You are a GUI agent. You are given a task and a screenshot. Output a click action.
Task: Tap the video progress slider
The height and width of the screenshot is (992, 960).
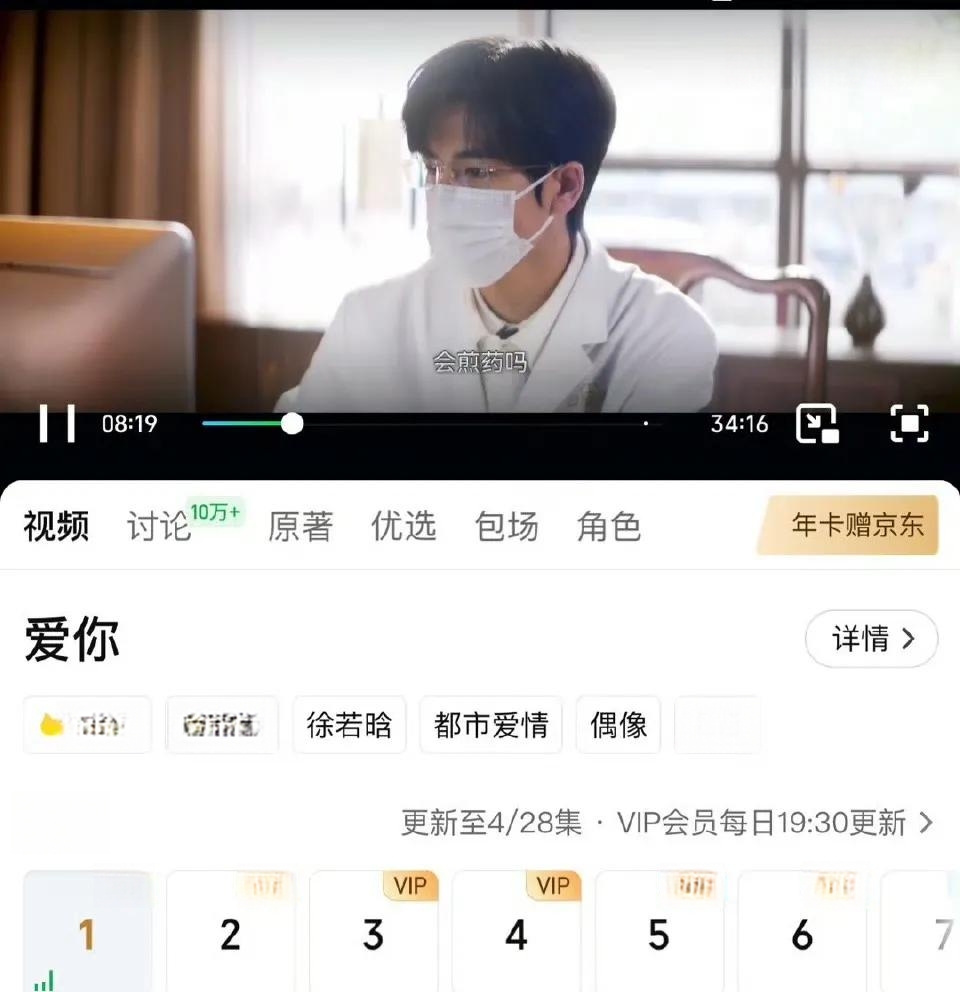tap(292, 424)
